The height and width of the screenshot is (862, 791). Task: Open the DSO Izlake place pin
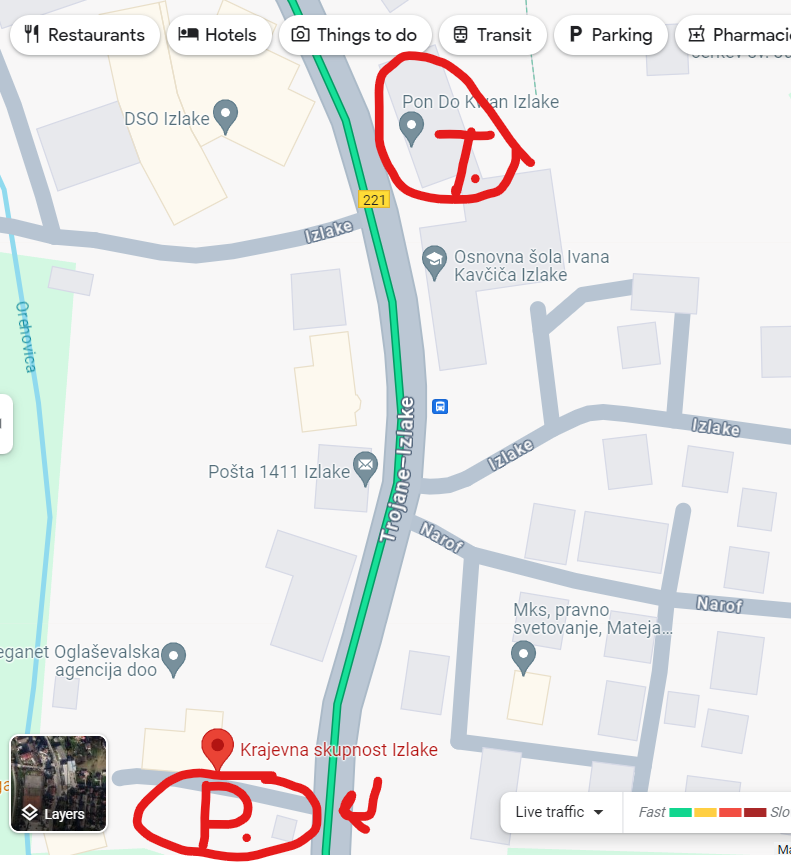[x=226, y=116]
